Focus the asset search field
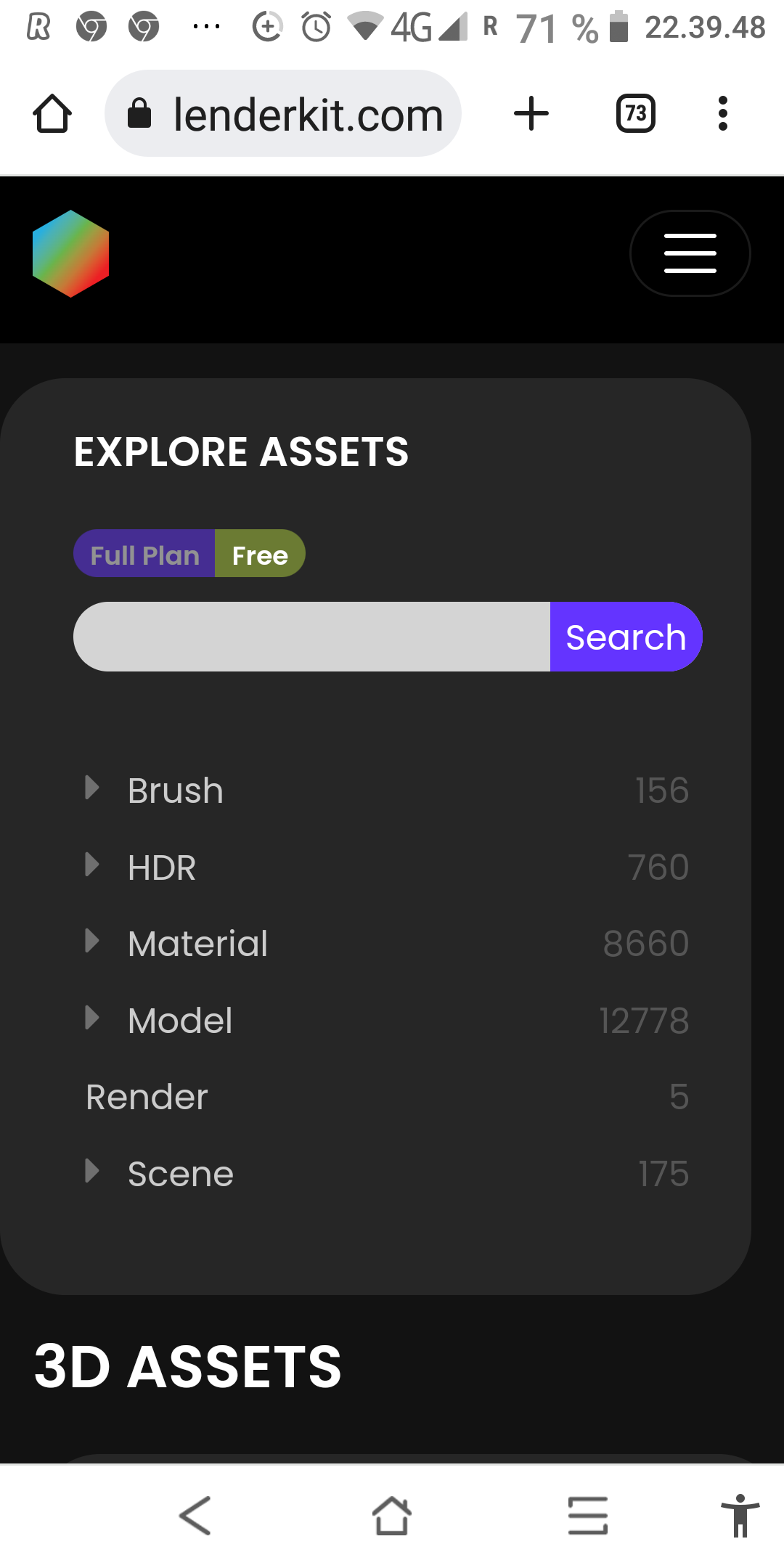Viewport: 784px width, 1568px height. 312,637
